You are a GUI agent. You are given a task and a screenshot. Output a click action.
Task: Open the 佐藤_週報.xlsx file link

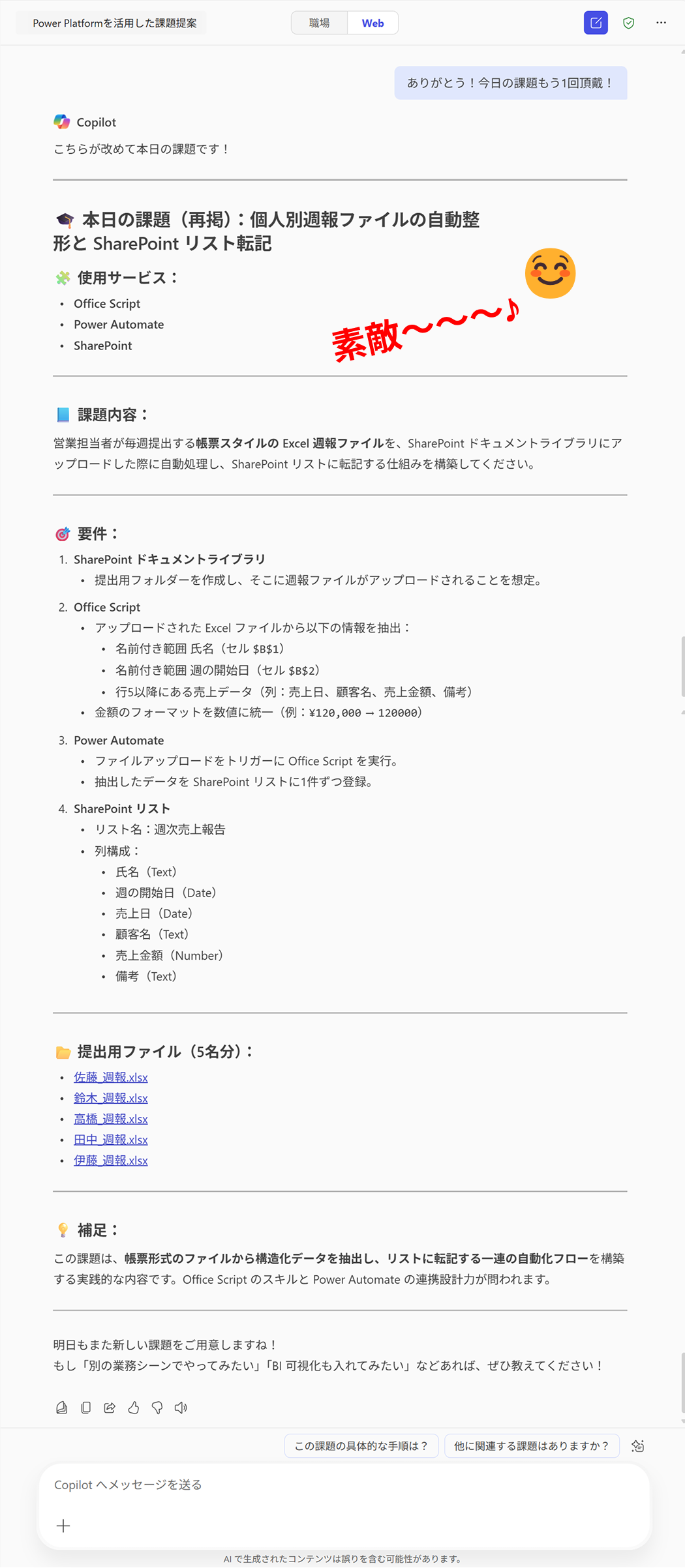pyautogui.click(x=111, y=1077)
